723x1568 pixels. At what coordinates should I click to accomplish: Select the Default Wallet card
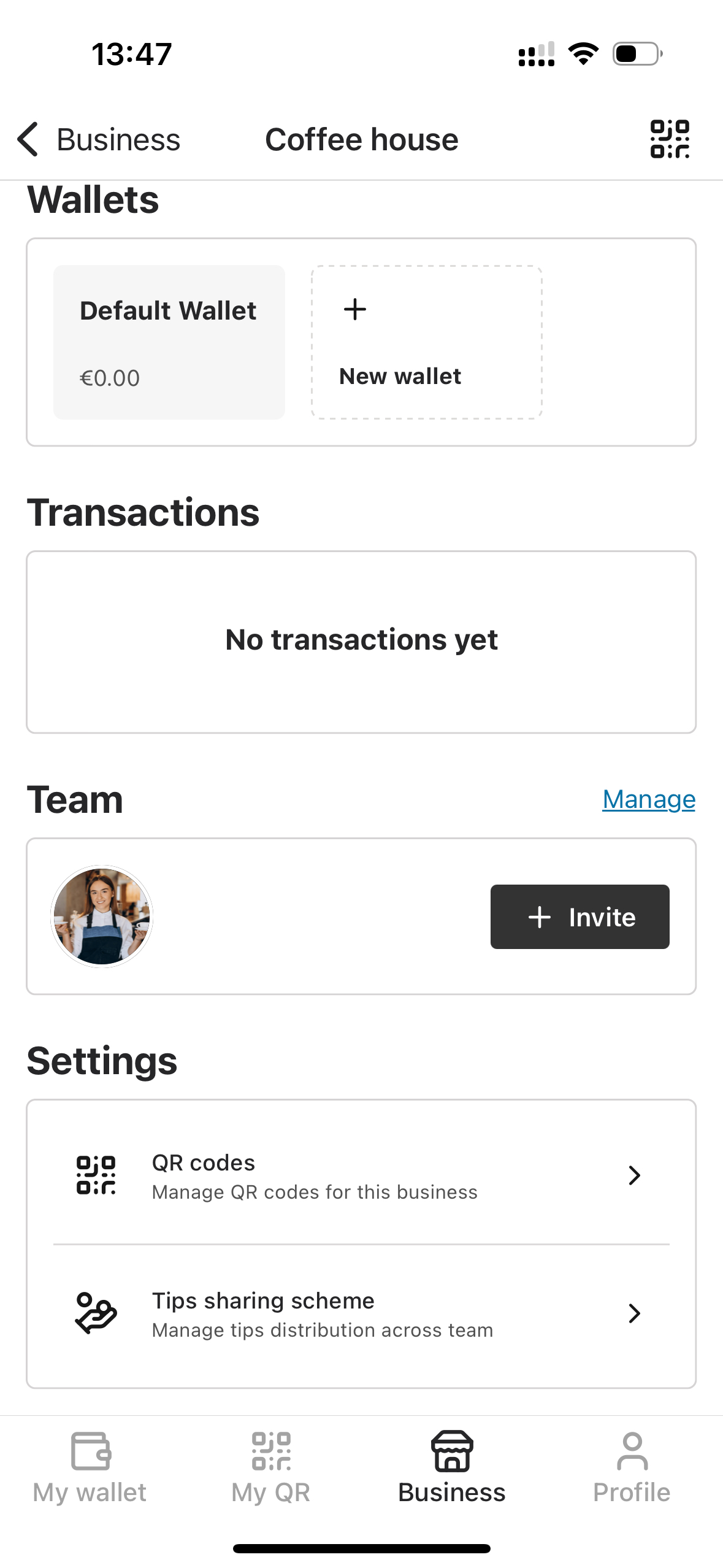click(x=169, y=342)
